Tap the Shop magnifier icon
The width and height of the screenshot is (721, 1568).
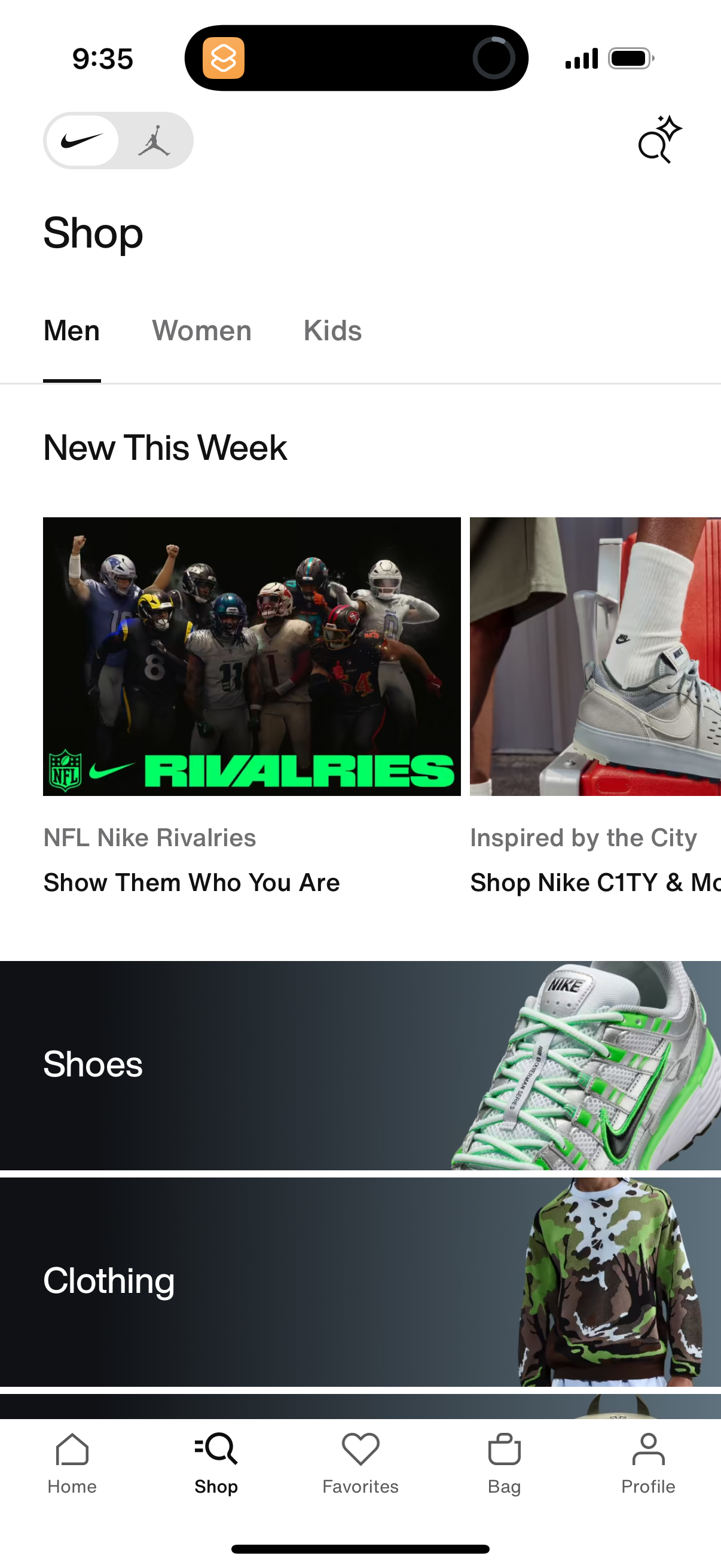pyautogui.click(x=216, y=1448)
